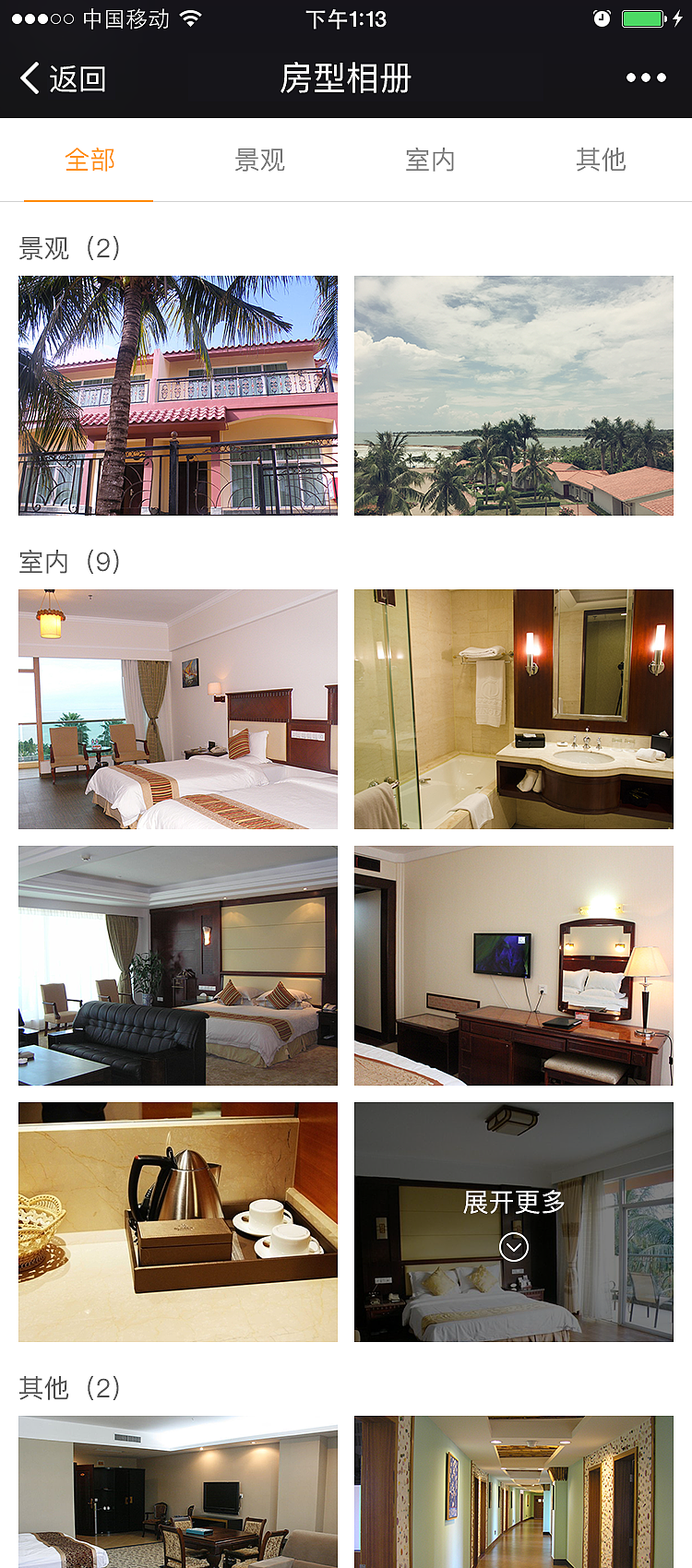Viewport: 692px width, 1568px height.
Task: Switch to the 室内 tab
Action: coord(430,160)
